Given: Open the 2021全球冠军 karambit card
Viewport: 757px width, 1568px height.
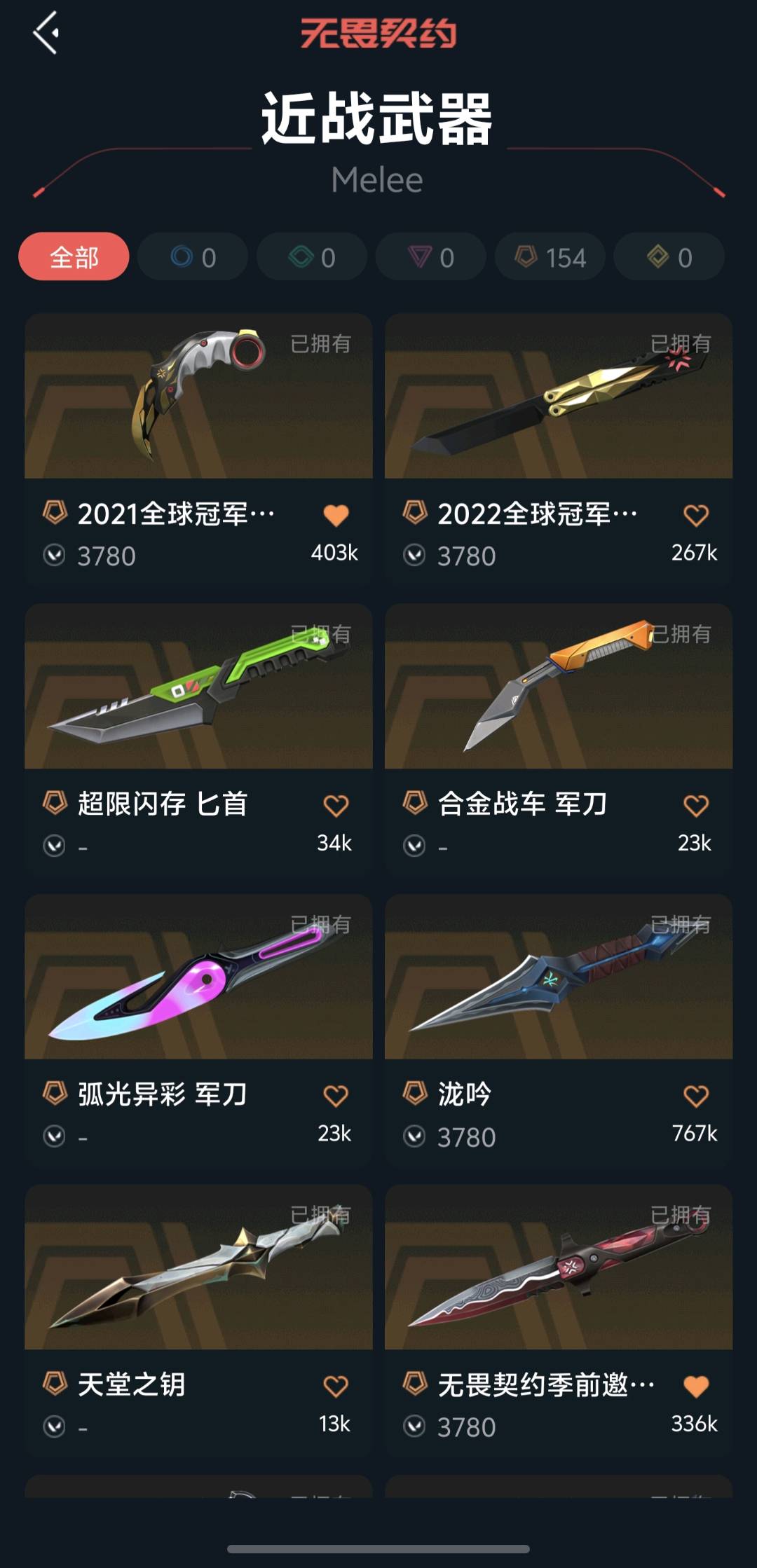Looking at the screenshot, I should pyautogui.click(x=198, y=448).
